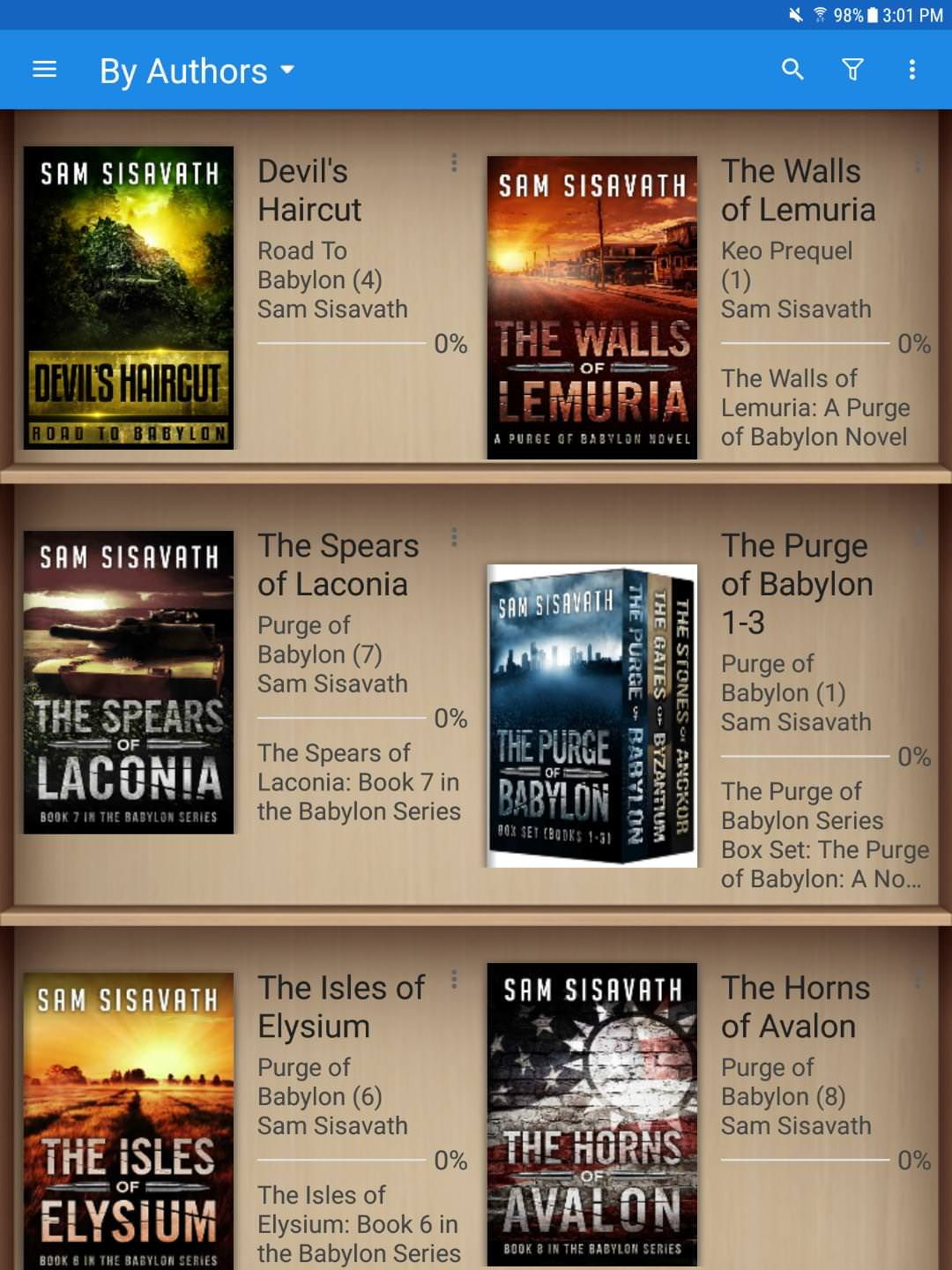Open The Purge of Babylon 1-3 box set

pos(591,715)
